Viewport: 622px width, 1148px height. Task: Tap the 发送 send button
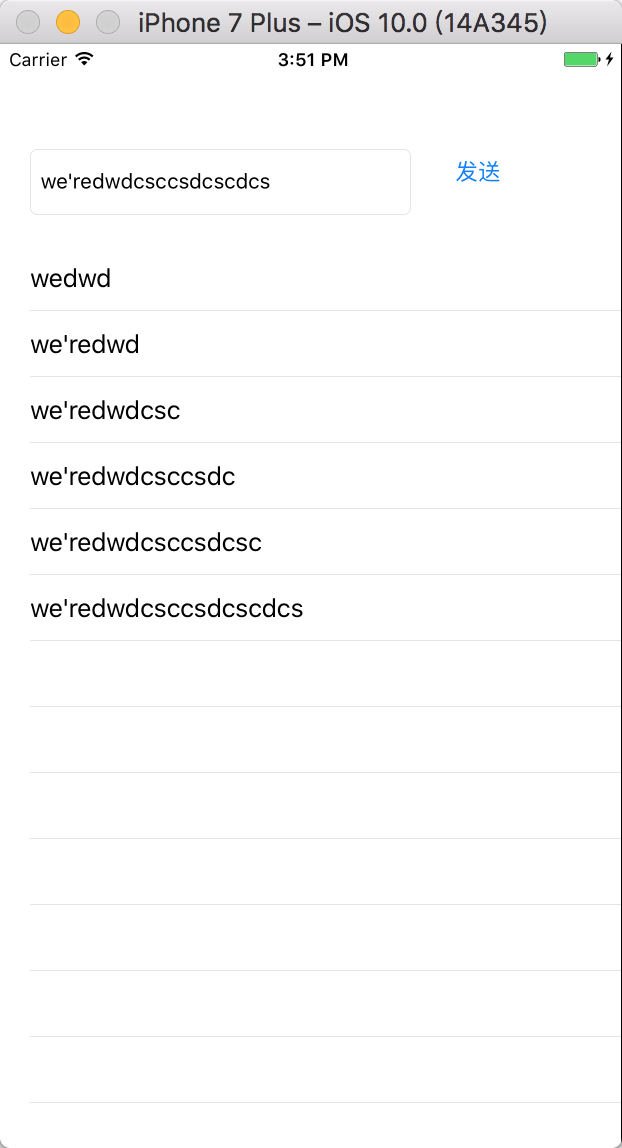[478, 172]
